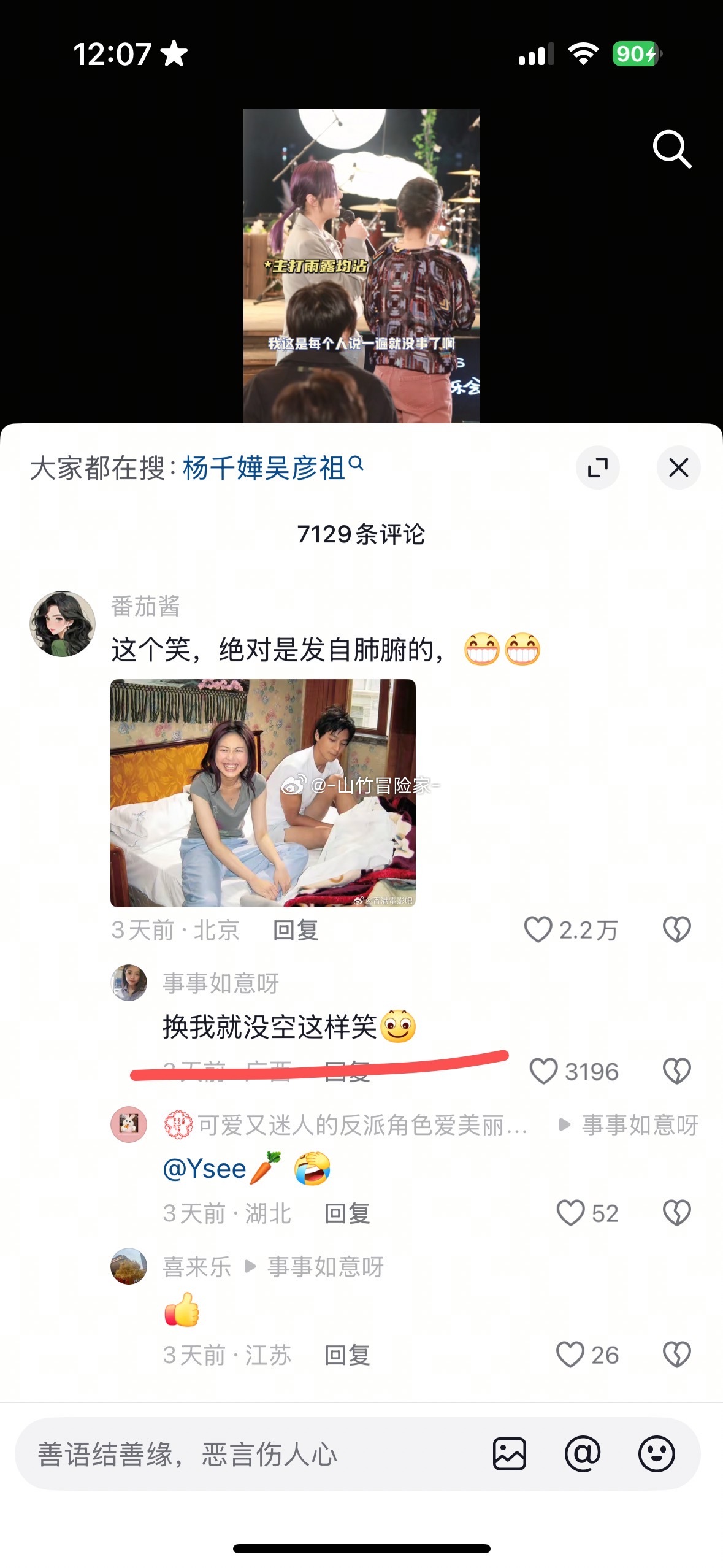Reply to the comment from 湖北

coord(347,1213)
